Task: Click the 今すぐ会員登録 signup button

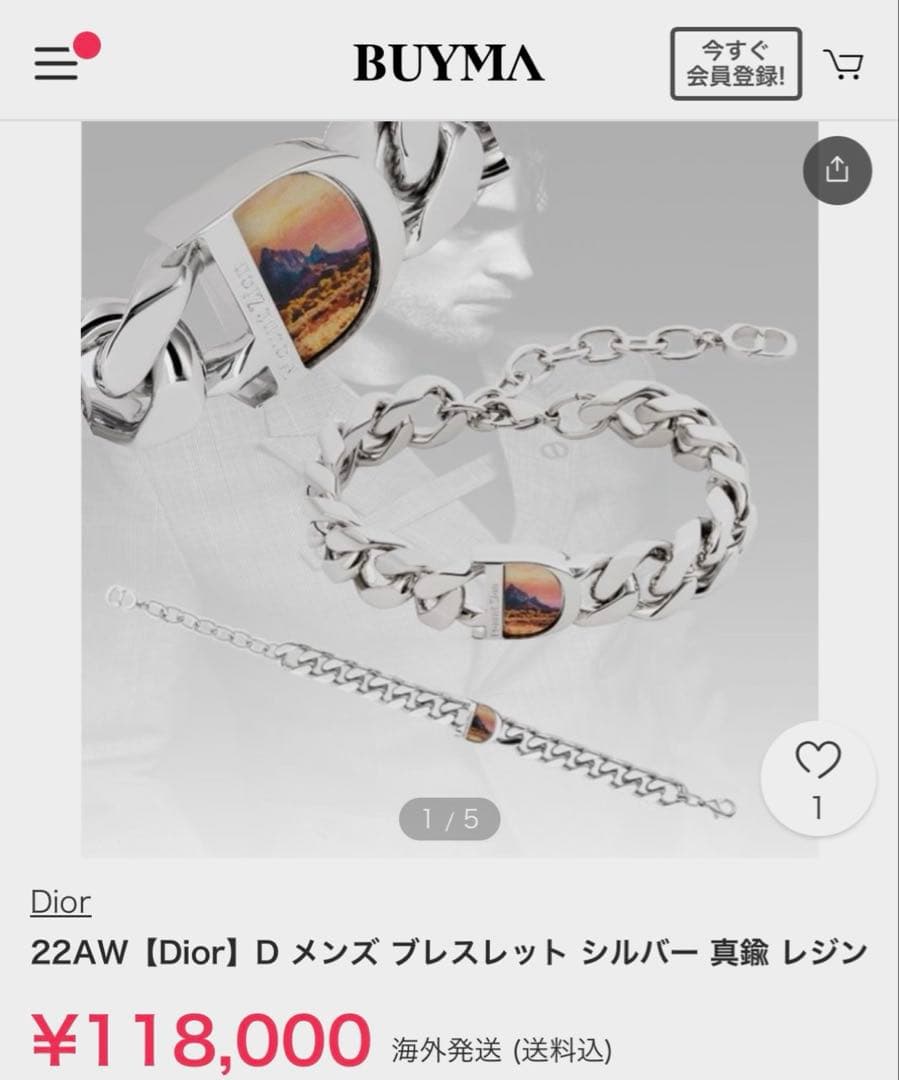Action: click(x=735, y=62)
